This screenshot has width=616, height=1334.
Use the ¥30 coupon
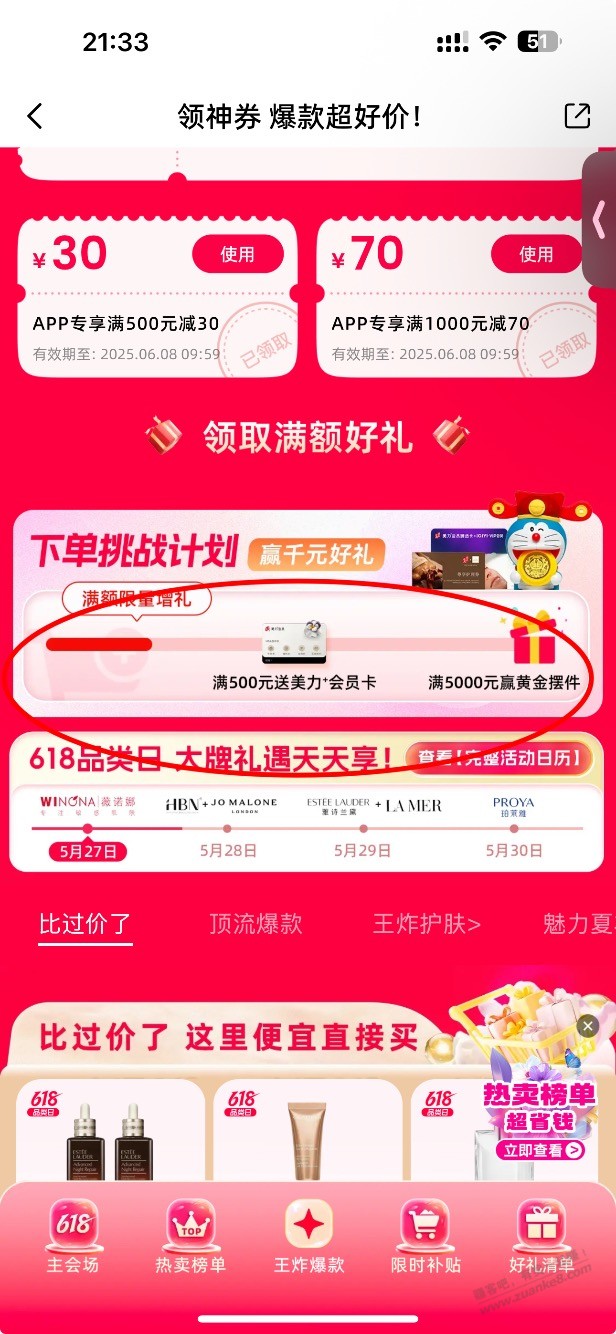237,255
